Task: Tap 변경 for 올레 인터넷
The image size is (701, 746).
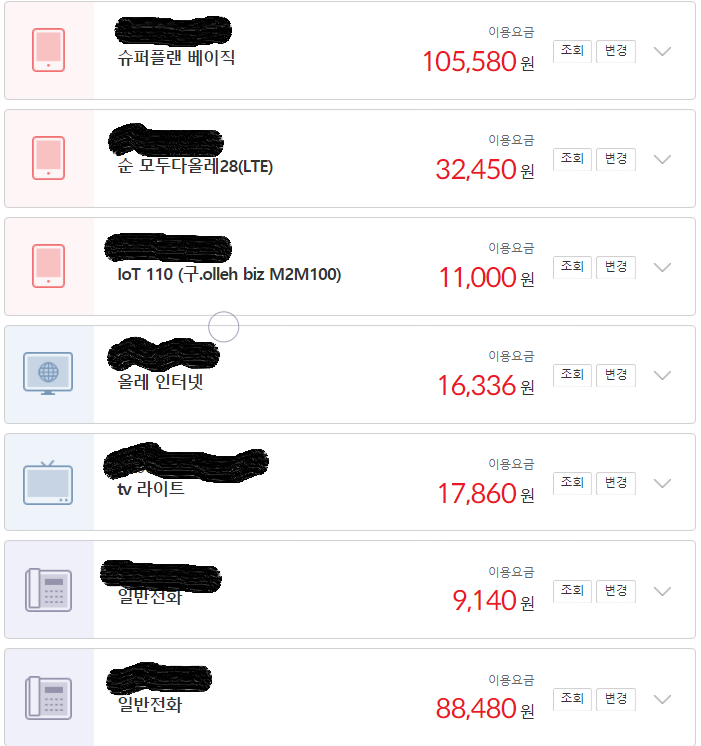Action: pyautogui.click(x=616, y=375)
